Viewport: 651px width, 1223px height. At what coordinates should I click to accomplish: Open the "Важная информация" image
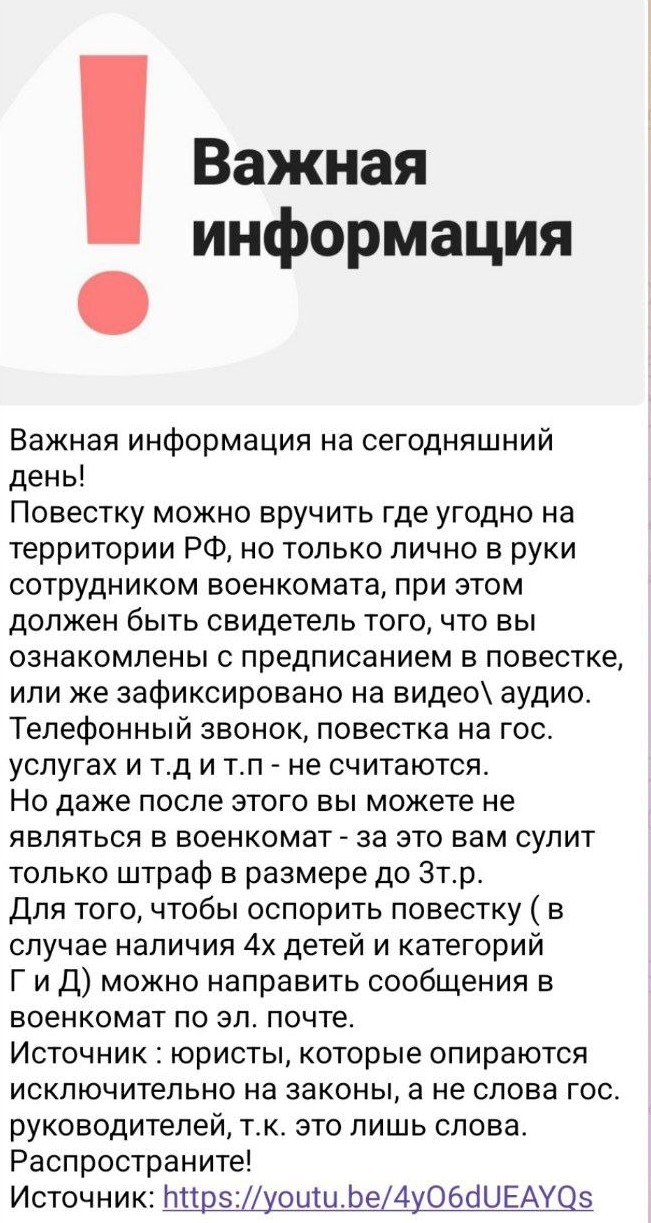324,203
